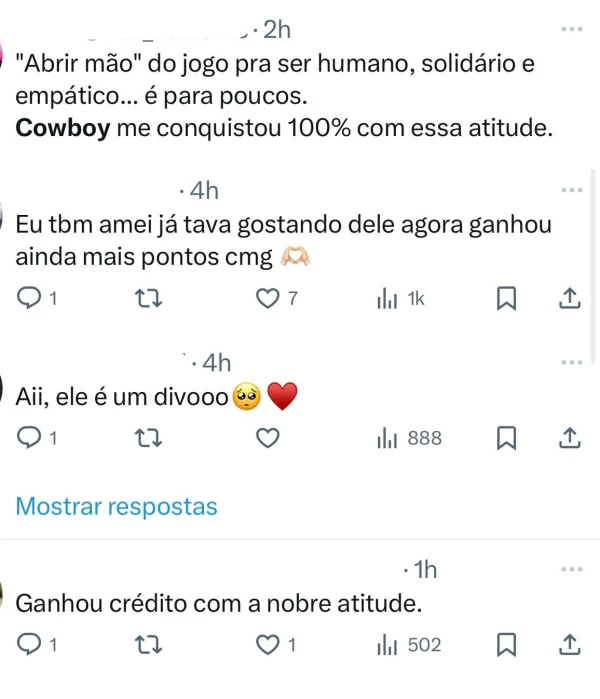Screen dimensions: 600x699
Task: Share the 'Ganhou crédito' tweet
Action: pos(568,645)
